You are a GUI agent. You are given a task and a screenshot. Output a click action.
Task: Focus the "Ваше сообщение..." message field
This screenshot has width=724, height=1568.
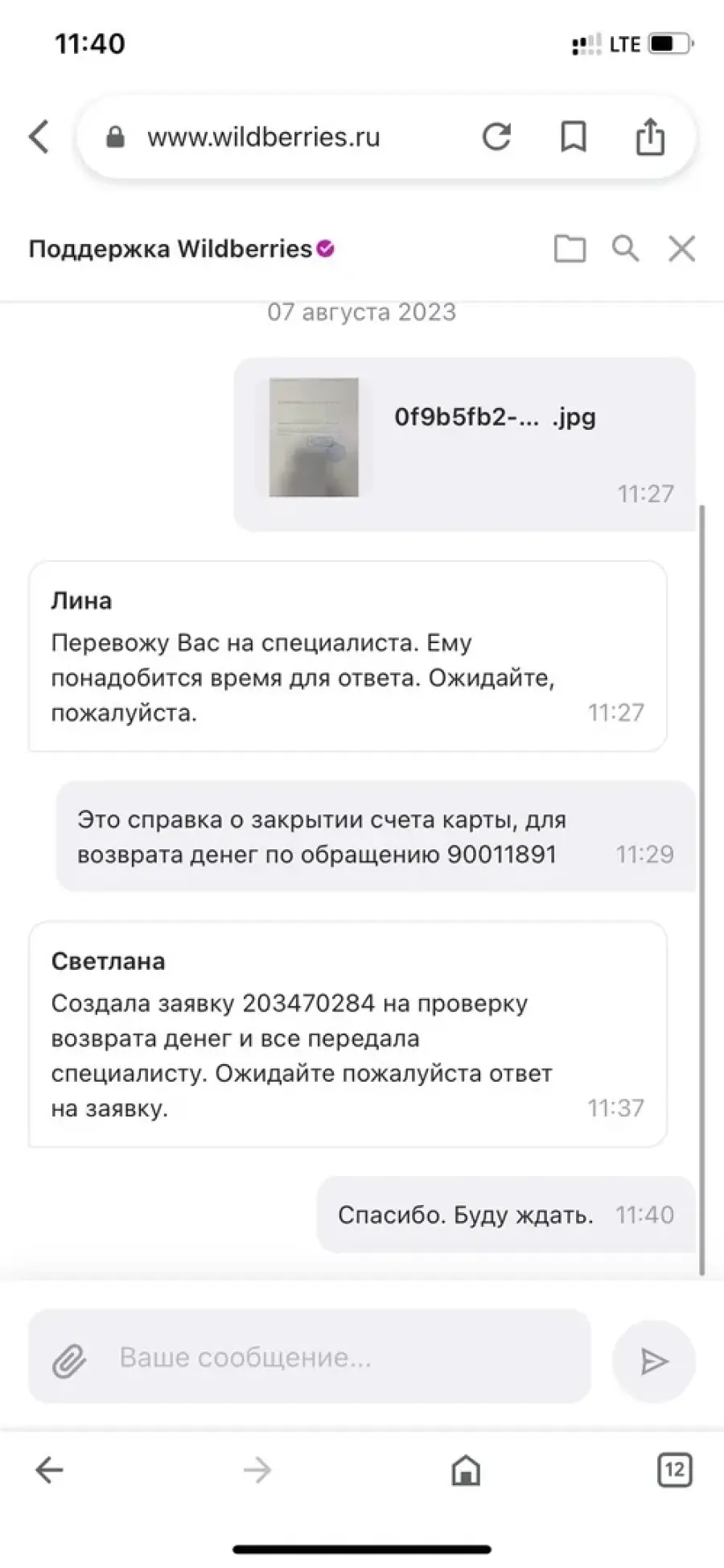(310, 1357)
